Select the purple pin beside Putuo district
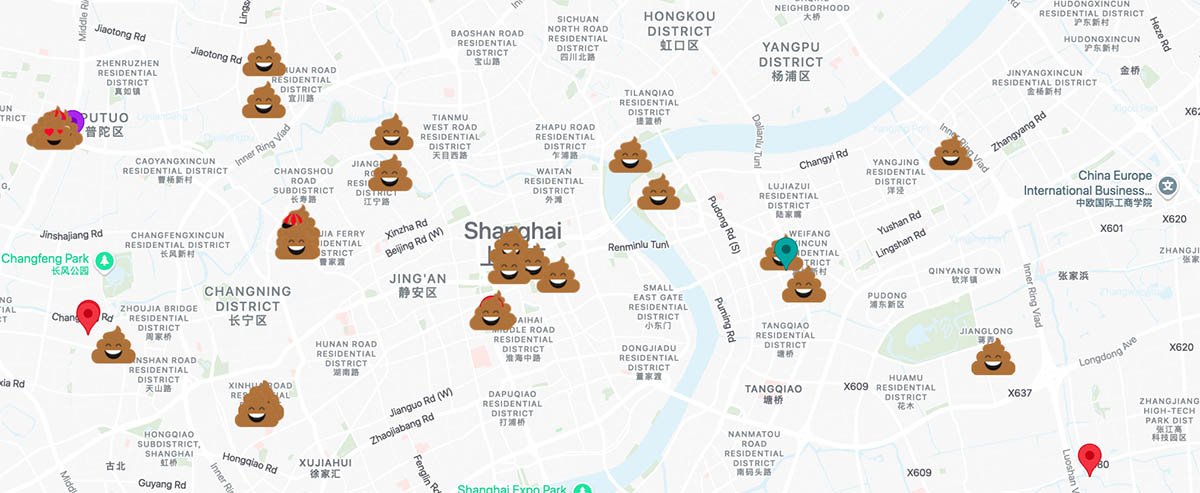The width and height of the screenshot is (1200, 493). click(77, 119)
